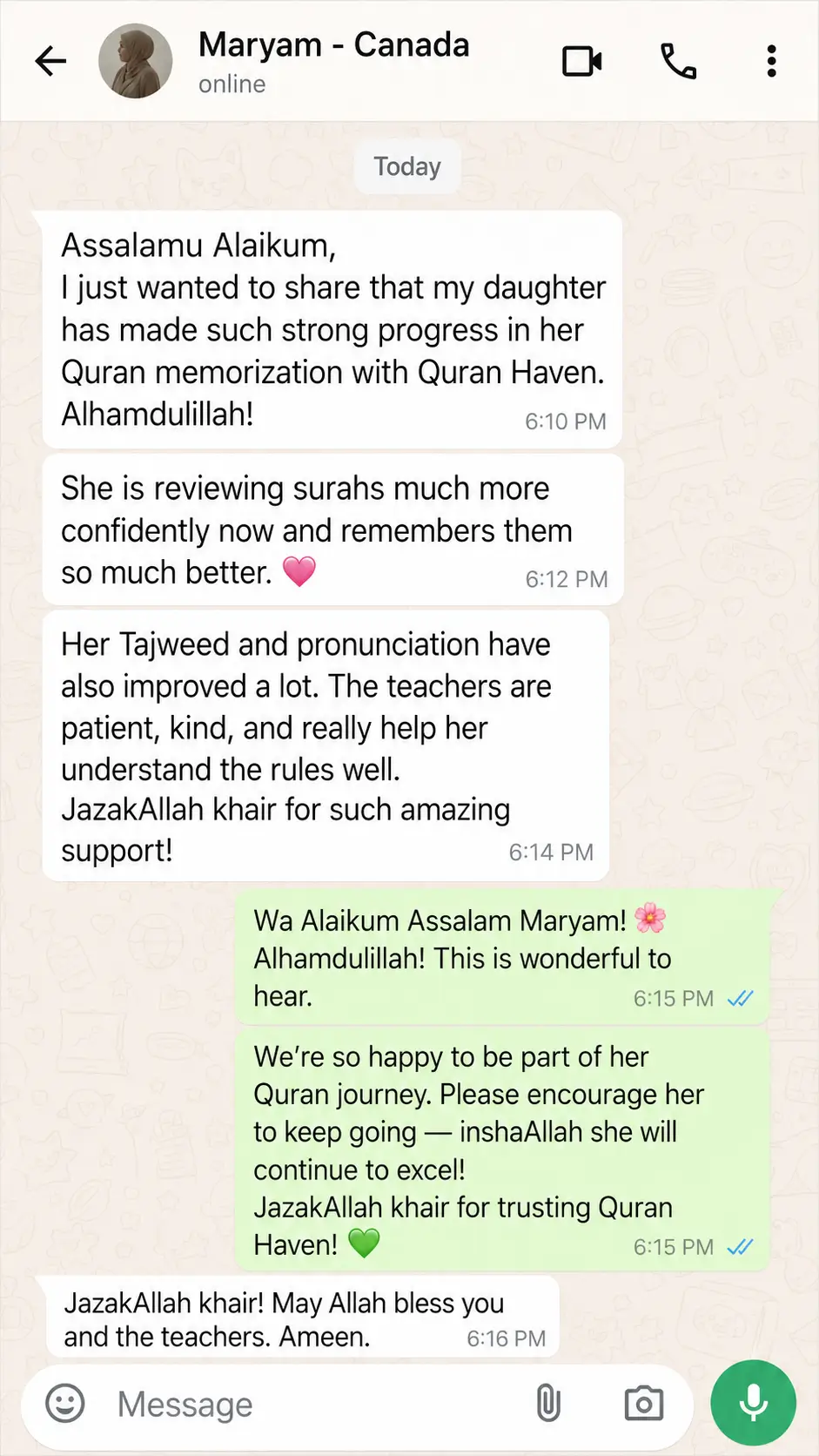This screenshot has width=819, height=1456.
Task: Start a video call with Maryam
Action: pyautogui.click(x=582, y=61)
